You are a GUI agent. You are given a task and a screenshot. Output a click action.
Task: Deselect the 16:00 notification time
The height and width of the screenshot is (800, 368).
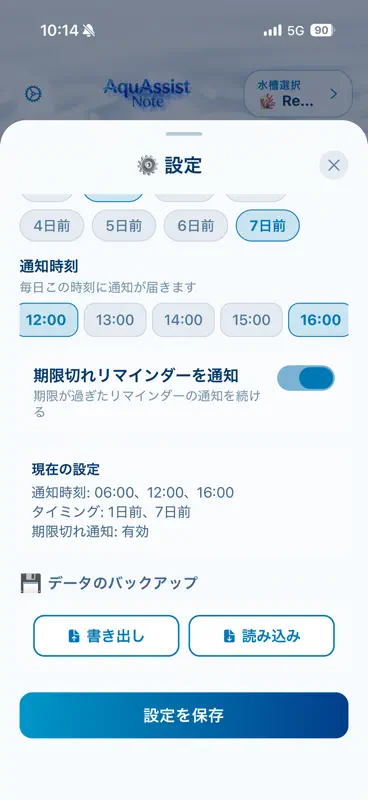tap(318, 320)
